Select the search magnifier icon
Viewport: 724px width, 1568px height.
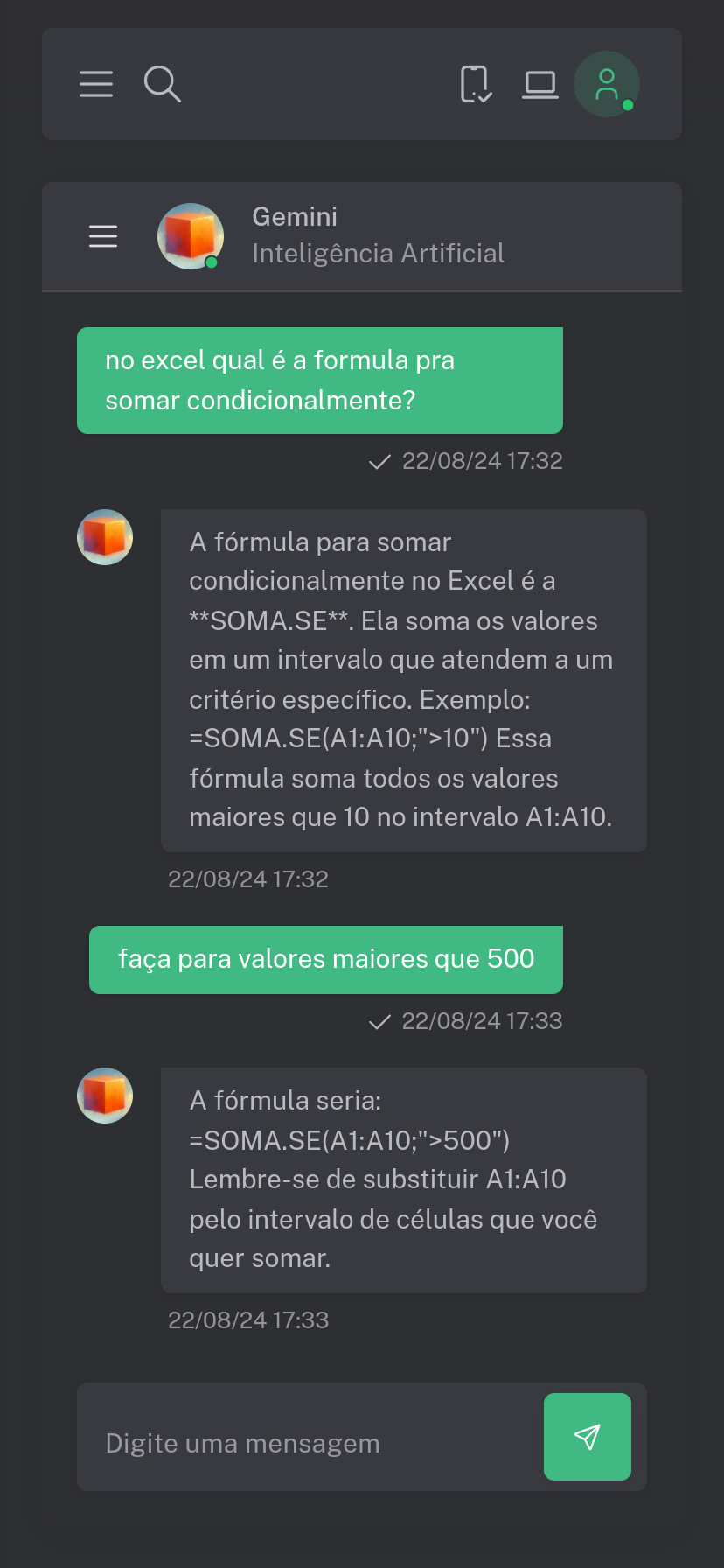point(163,84)
